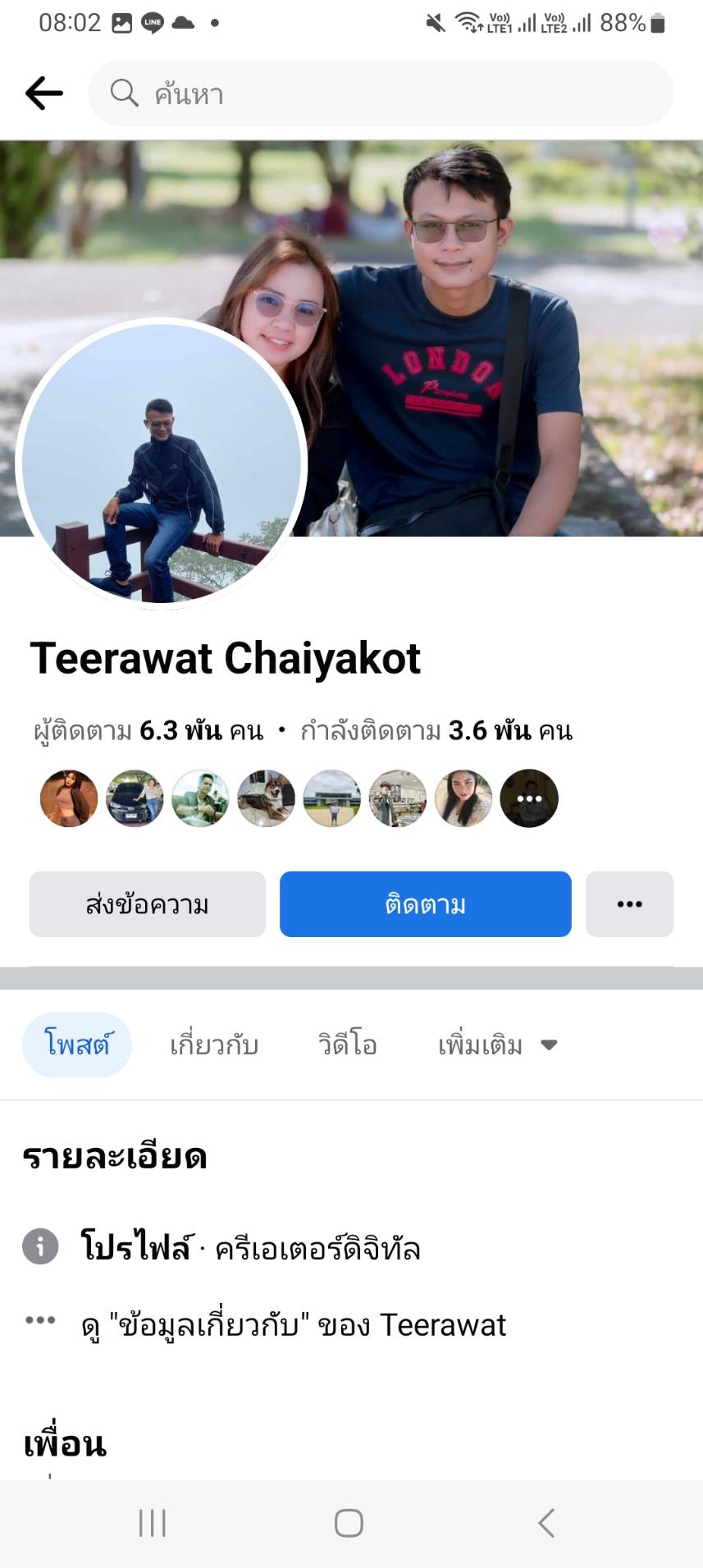The height and width of the screenshot is (1568, 703).
Task: Switch to the วิดีโอ tab
Action: pos(348,1045)
